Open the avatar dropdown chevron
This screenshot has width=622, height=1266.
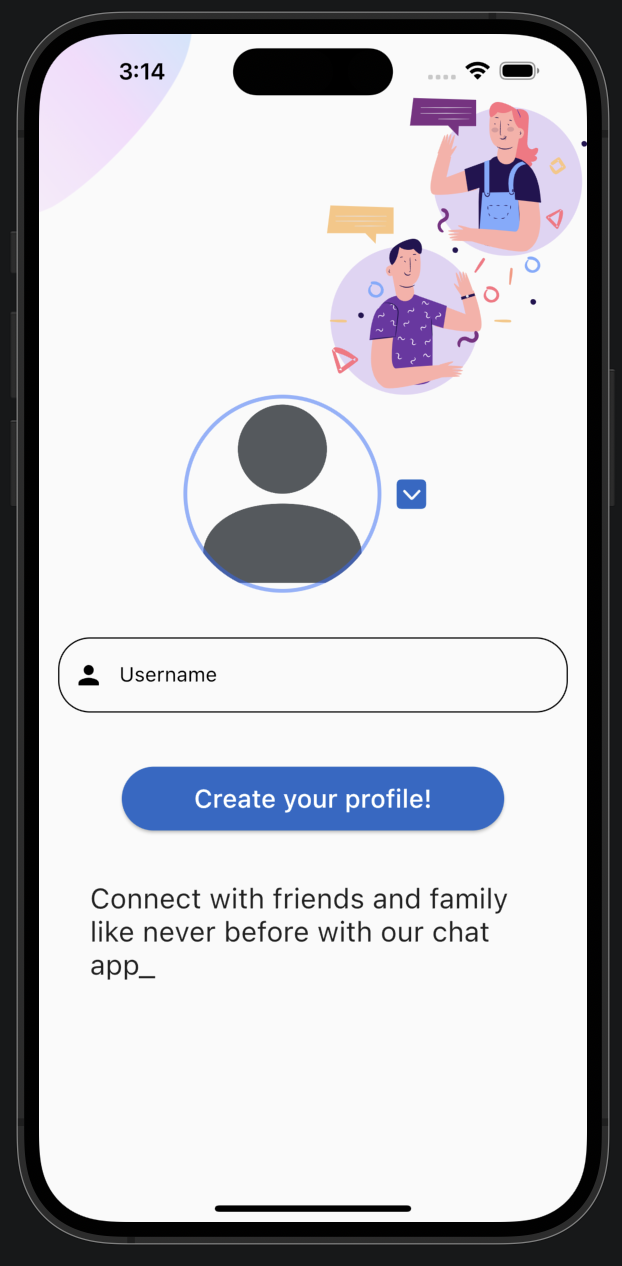[411, 494]
